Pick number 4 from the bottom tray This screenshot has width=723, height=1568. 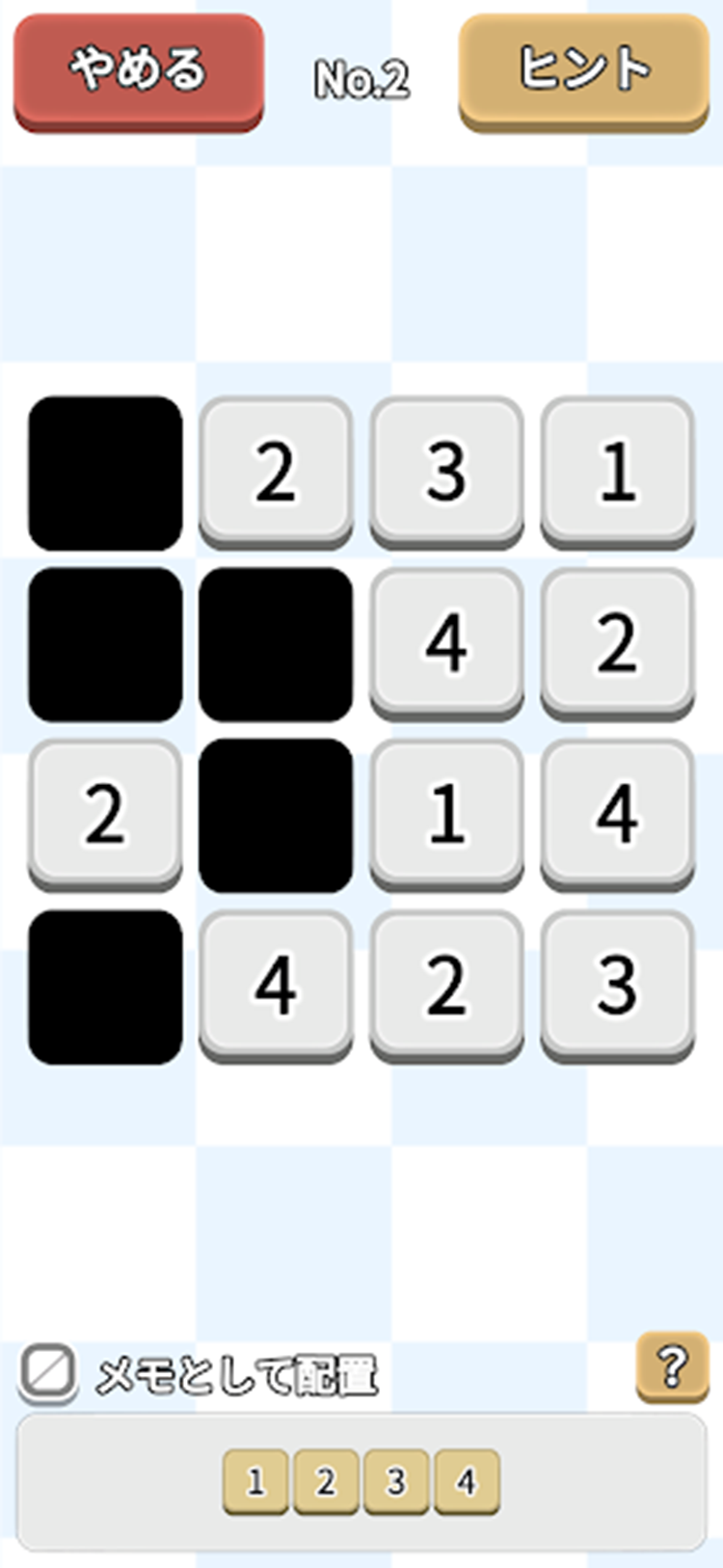pos(467,1480)
